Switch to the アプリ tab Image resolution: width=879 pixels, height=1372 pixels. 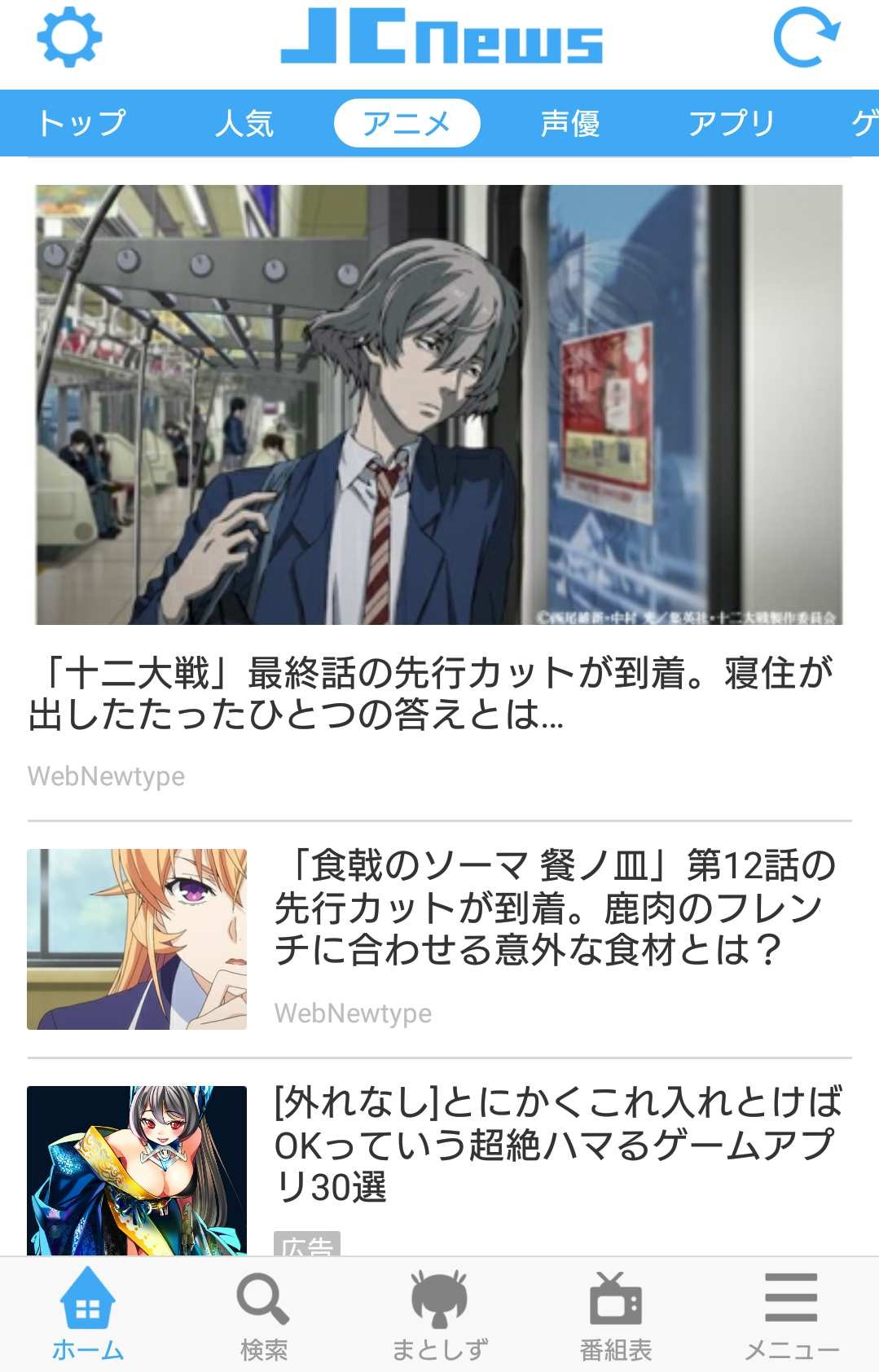[x=731, y=123]
